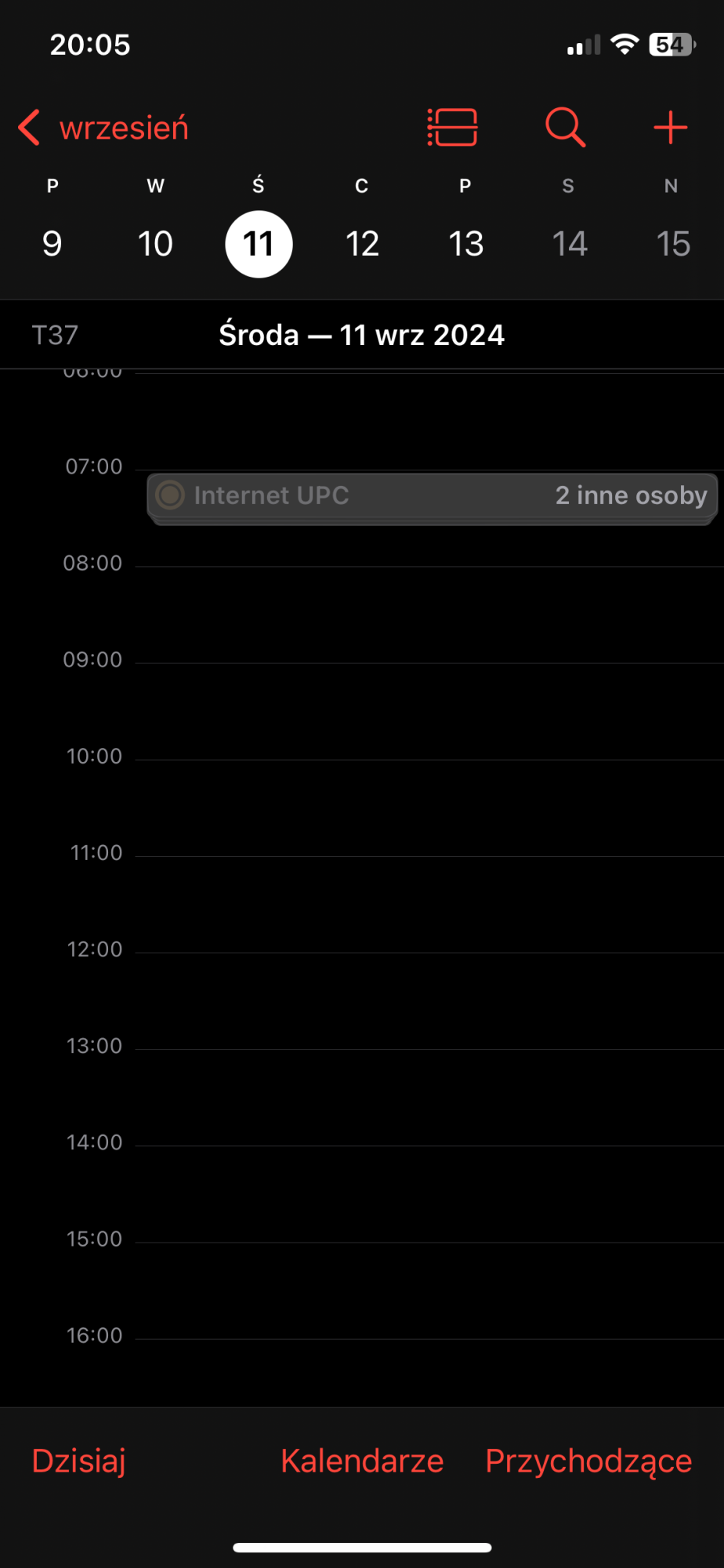The height and width of the screenshot is (1568, 724).
Task: Open the Kalendarze list
Action: (x=362, y=1461)
